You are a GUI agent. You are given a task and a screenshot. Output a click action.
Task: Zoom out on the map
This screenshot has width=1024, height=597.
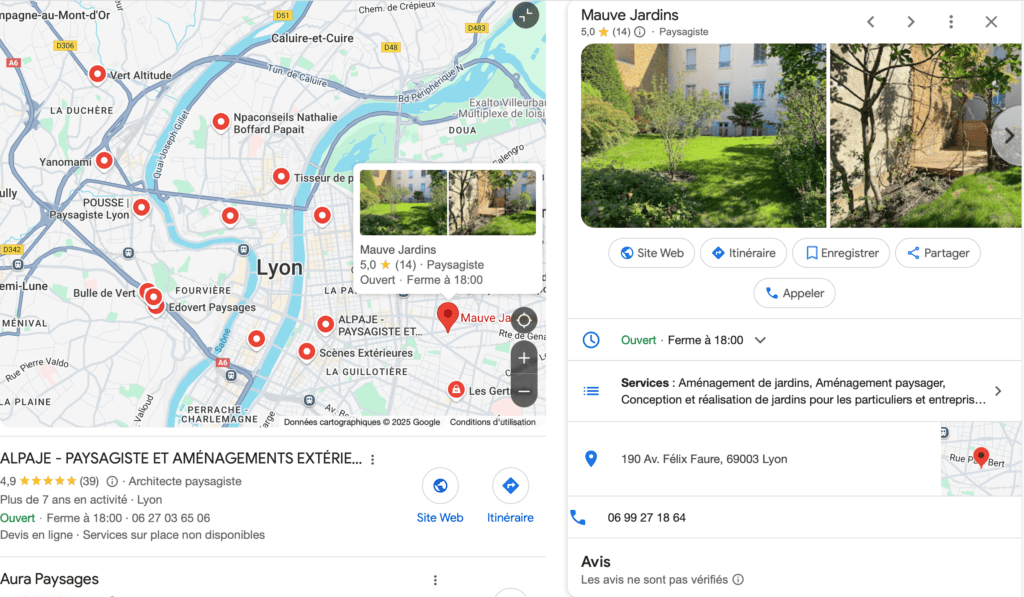(524, 391)
